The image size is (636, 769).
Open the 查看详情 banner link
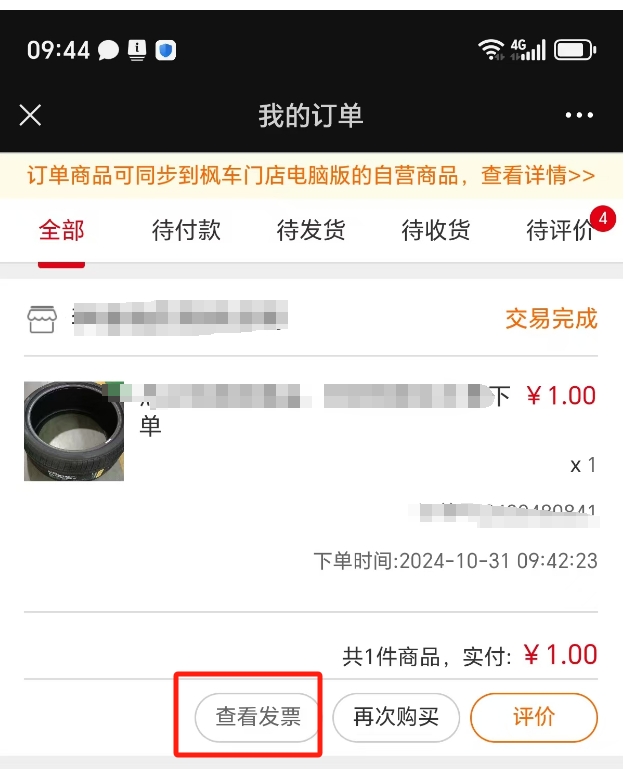(538, 176)
